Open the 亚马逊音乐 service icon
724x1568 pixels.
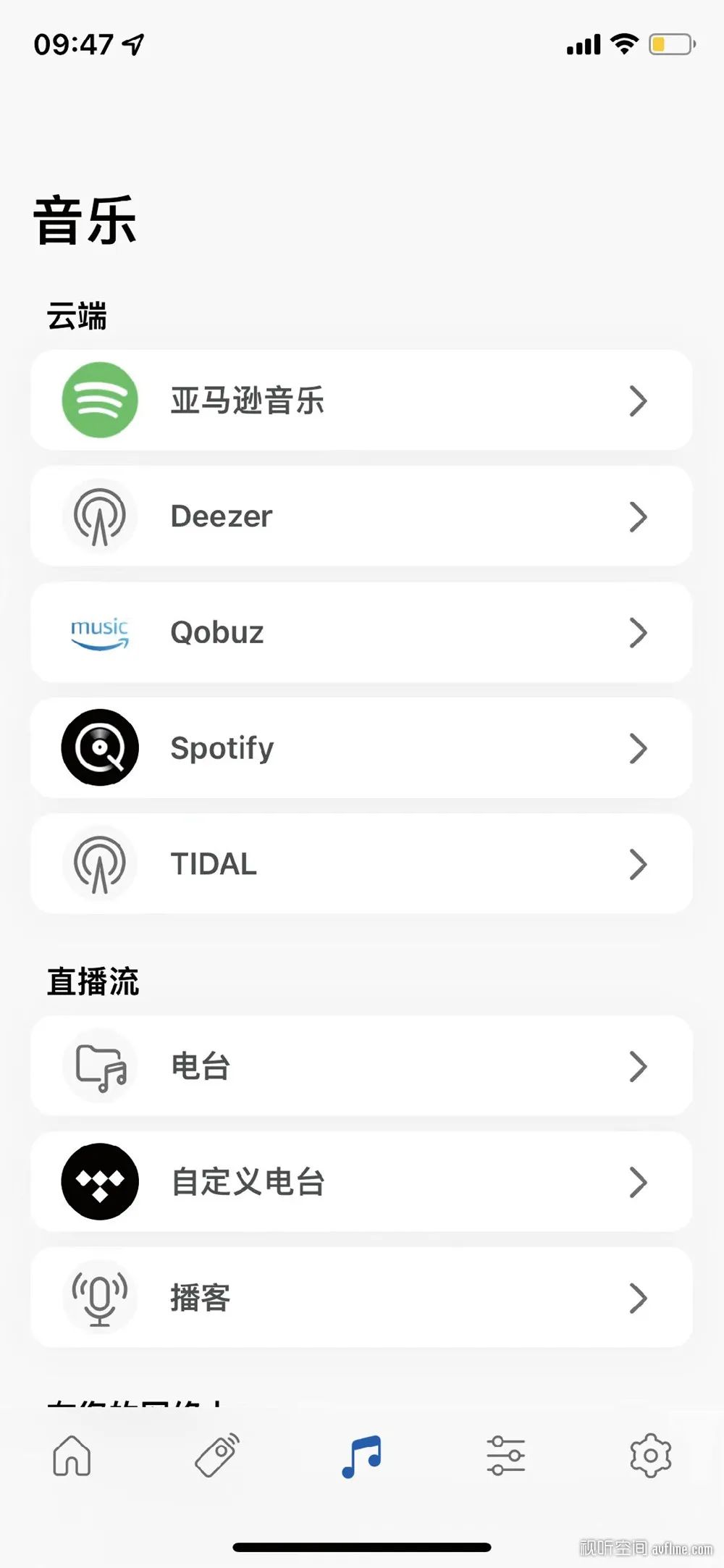pyautogui.click(x=99, y=401)
